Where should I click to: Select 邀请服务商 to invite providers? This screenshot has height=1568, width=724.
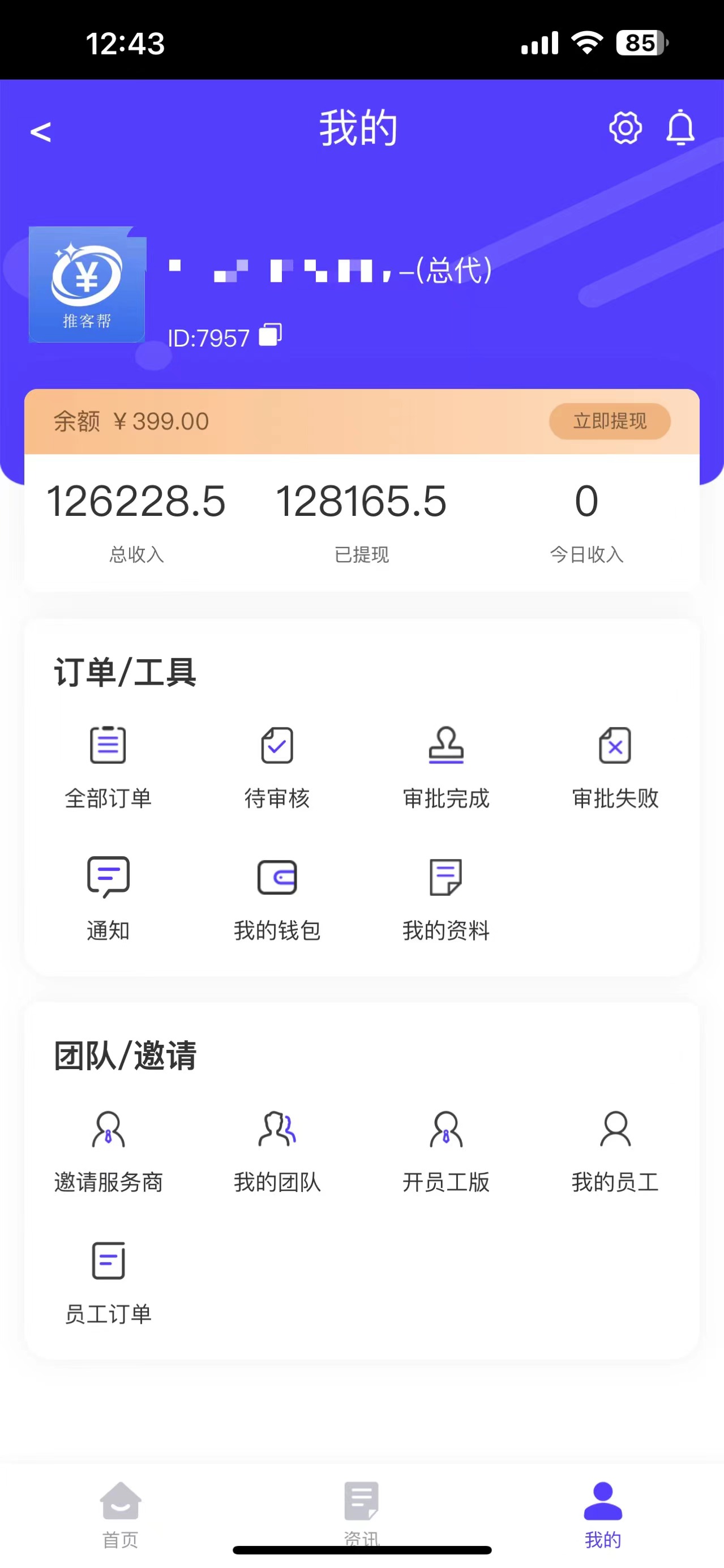point(108,1151)
